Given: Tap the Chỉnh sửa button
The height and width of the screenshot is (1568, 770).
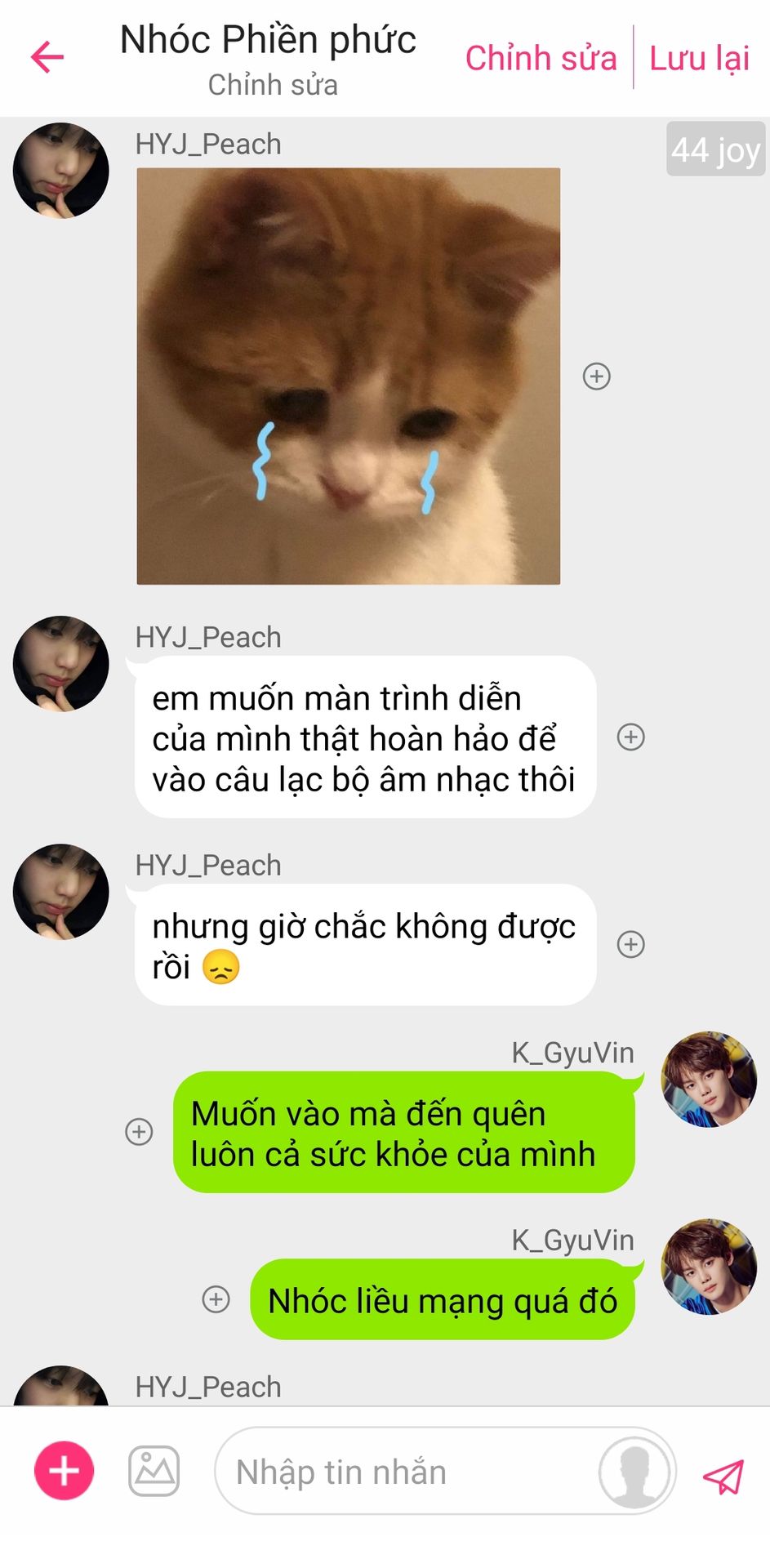Looking at the screenshot, I should point(541,59).
